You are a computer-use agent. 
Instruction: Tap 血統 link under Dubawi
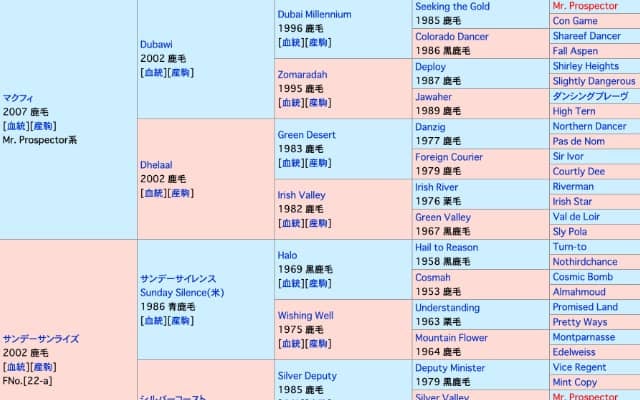(154, 73)
